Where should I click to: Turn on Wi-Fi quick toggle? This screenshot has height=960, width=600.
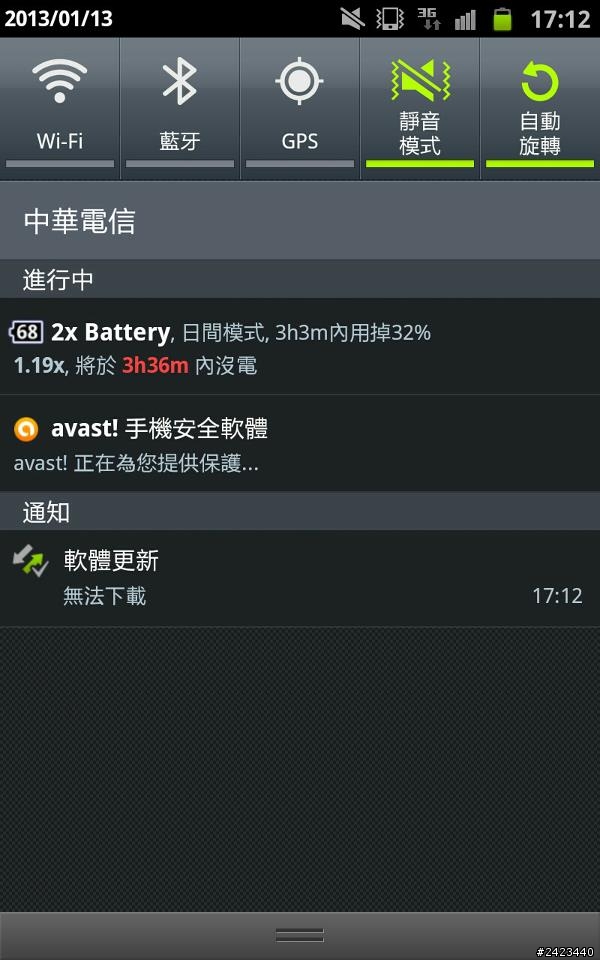coord(60,108)
